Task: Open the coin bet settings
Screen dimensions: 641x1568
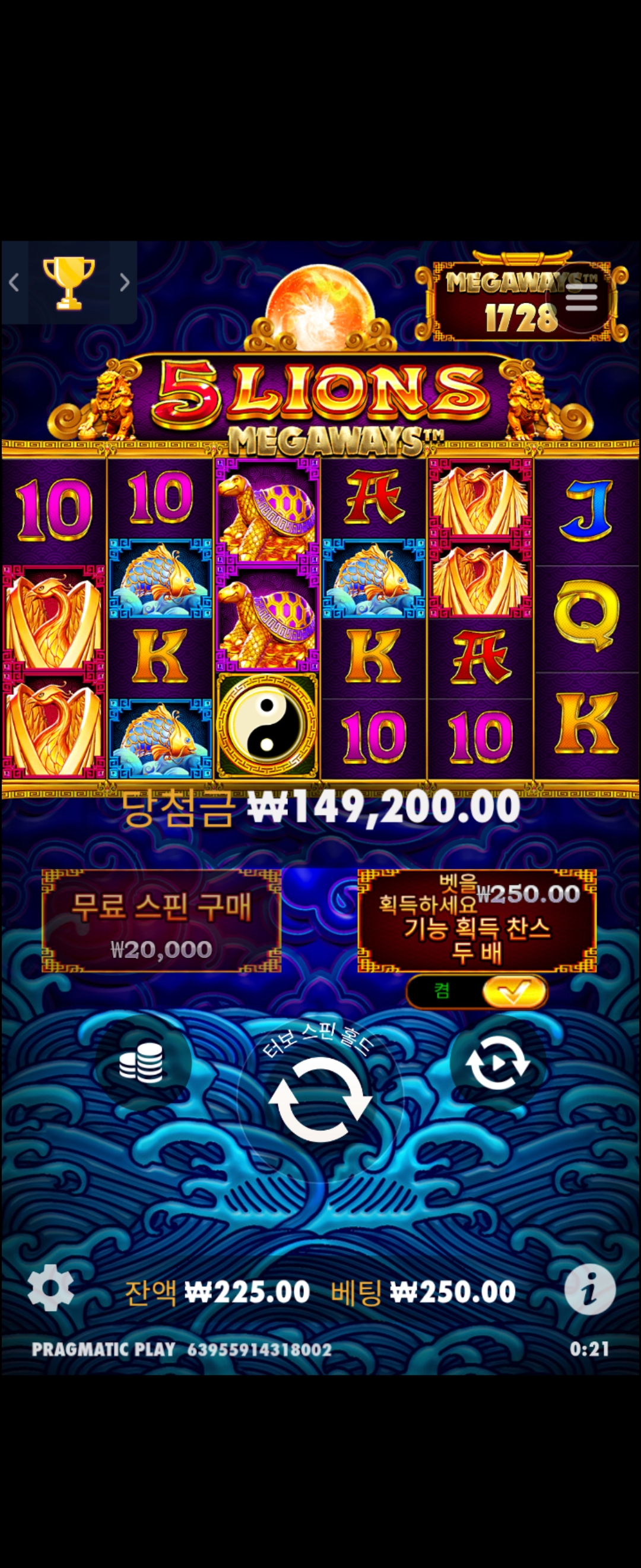Action: (142, 1063)
